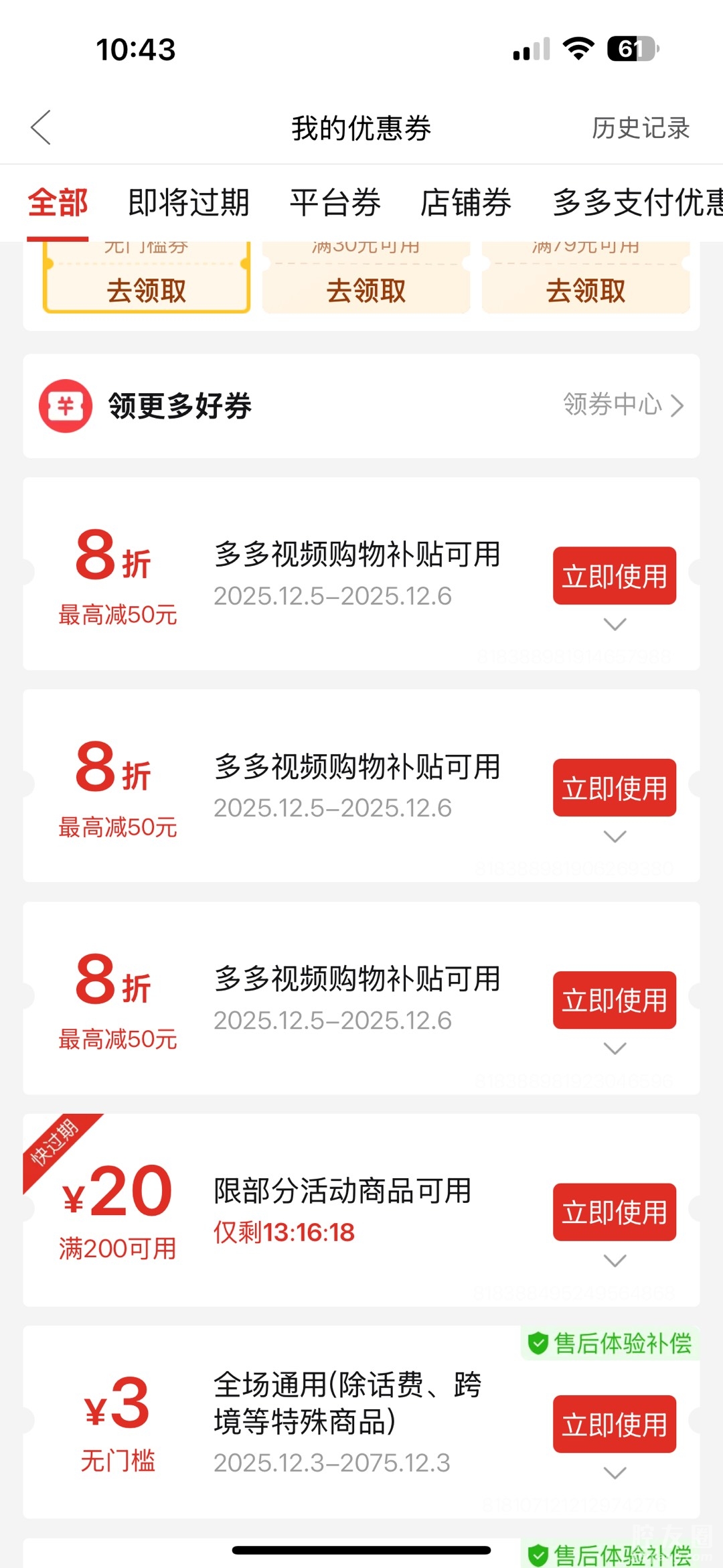Viewport: 723px width, 1568px height.
Task: Expand details of the ¥3 无门槛 coupon
Action: [615, 1472]
